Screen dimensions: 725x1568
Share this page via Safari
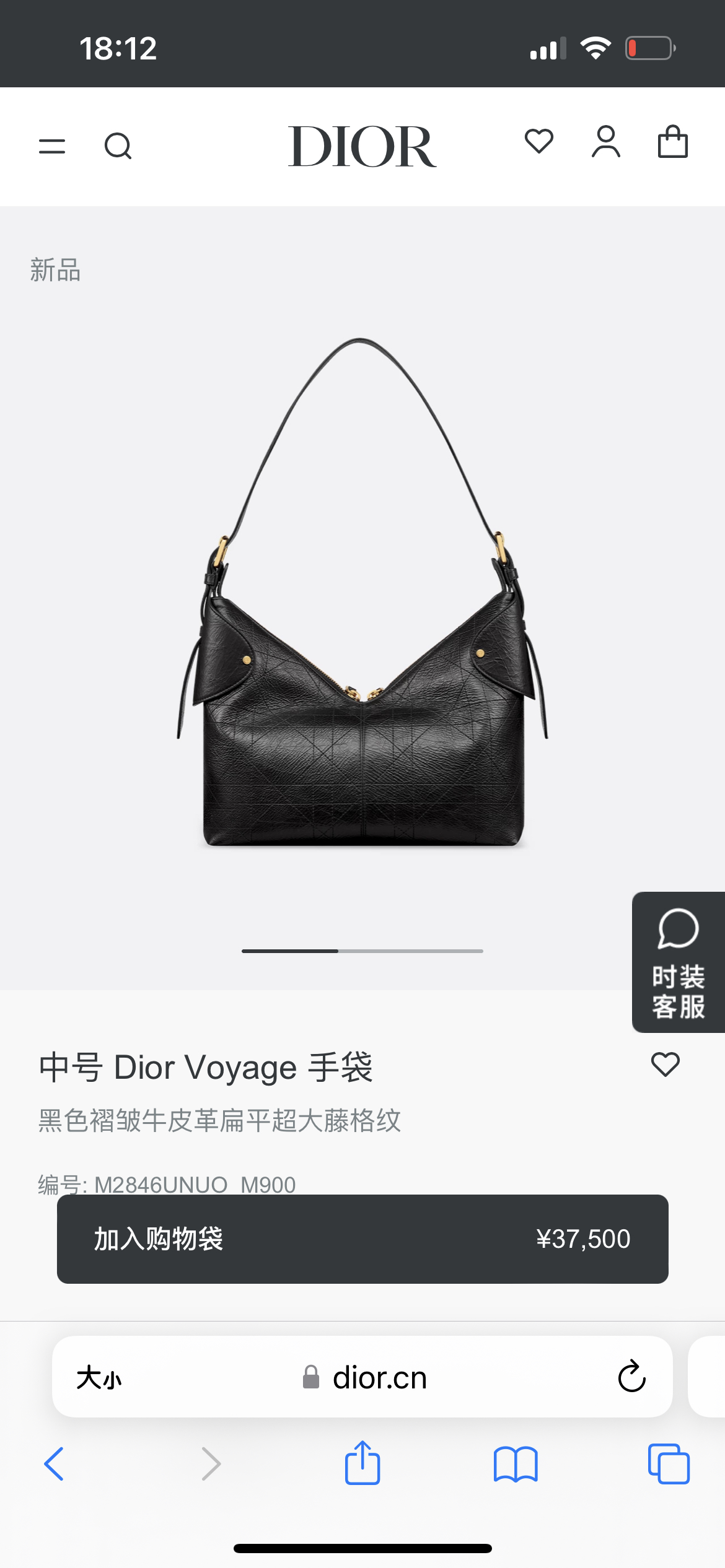(362, 1463)
